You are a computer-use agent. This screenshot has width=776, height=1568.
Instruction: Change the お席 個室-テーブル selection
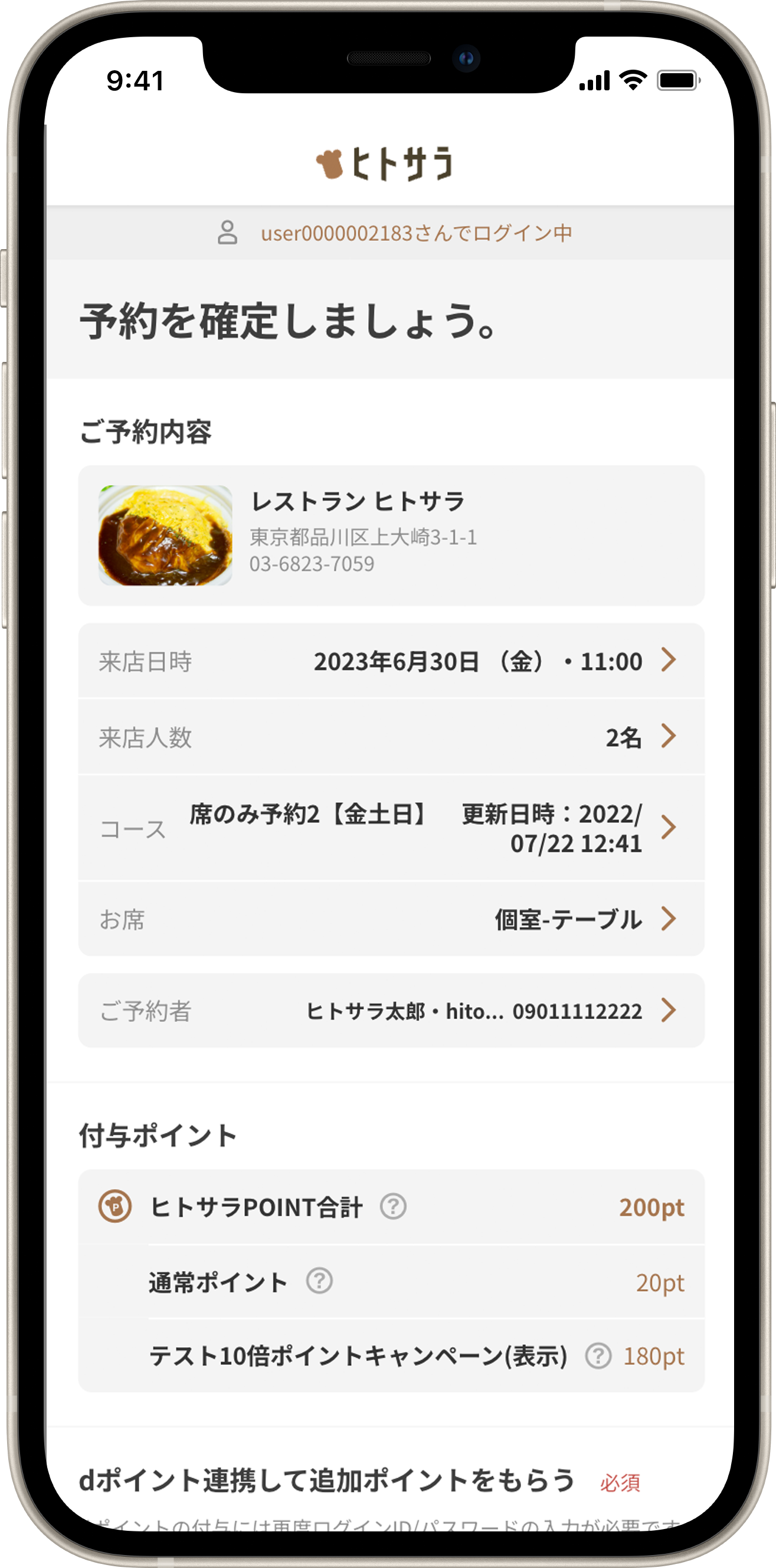coord(391,919)
